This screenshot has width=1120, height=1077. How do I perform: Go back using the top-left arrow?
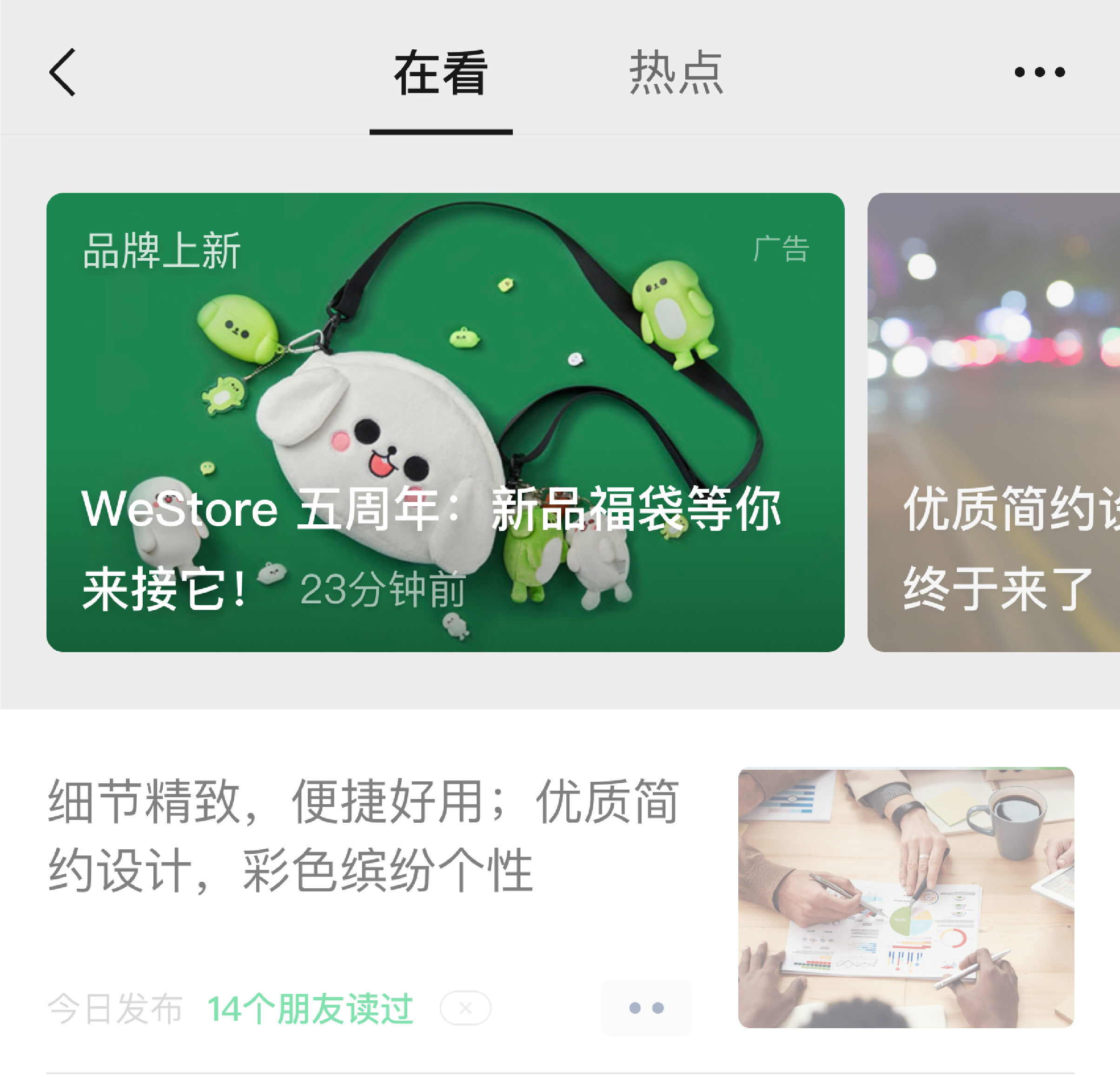pyautogui.click(x=63, y=72)
